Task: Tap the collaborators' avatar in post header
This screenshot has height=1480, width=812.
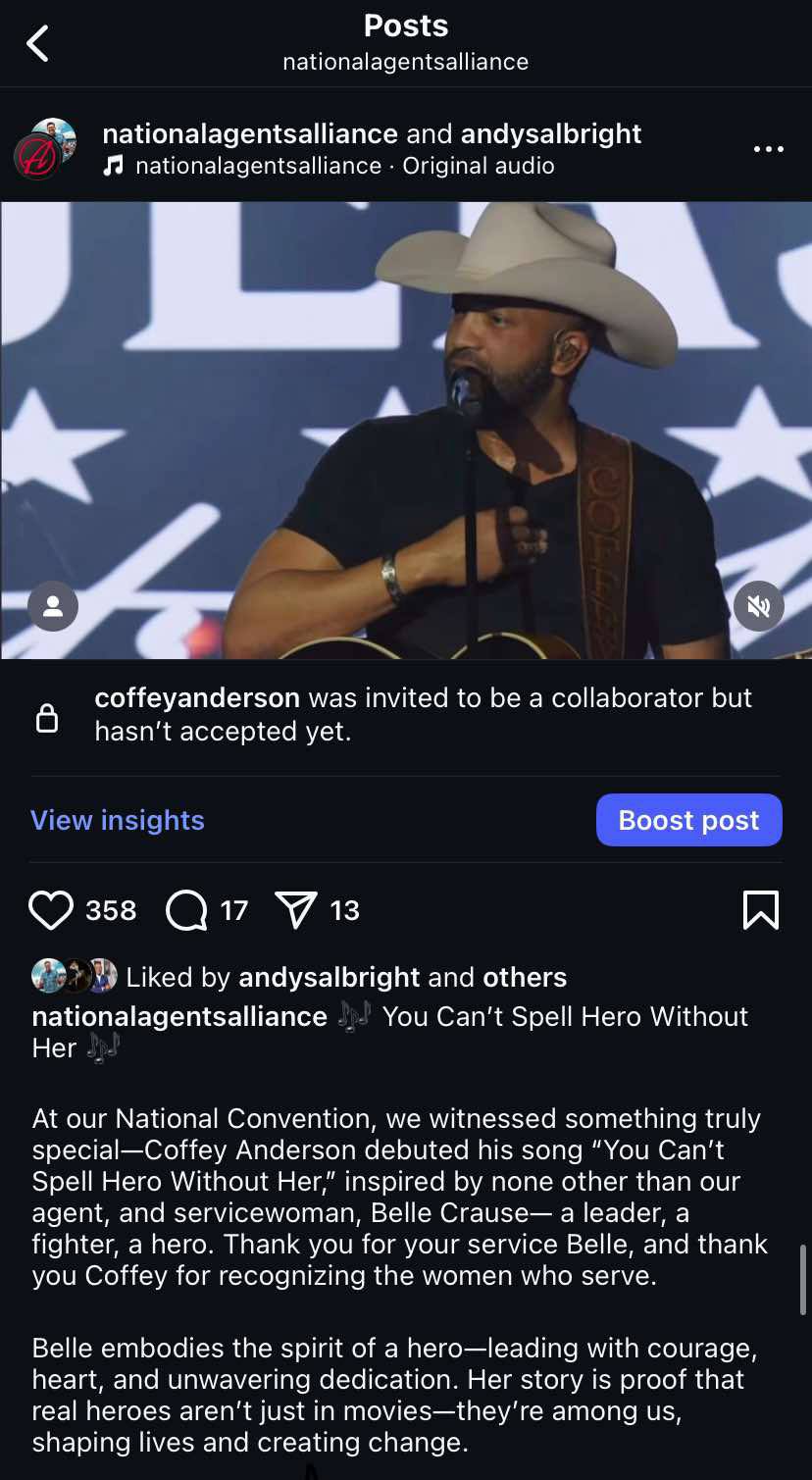Action: [x=45, y=148]
